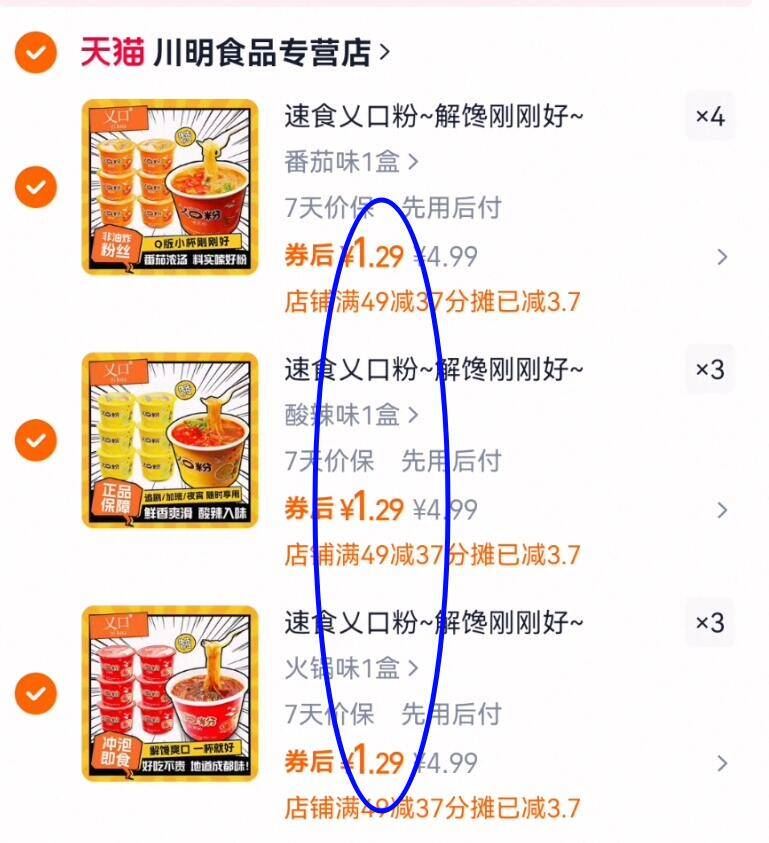The height and width of the screenshot is (843, 769).
Task: Tap the ×4 quantity indicator
Action: click(x=713, y=117)
